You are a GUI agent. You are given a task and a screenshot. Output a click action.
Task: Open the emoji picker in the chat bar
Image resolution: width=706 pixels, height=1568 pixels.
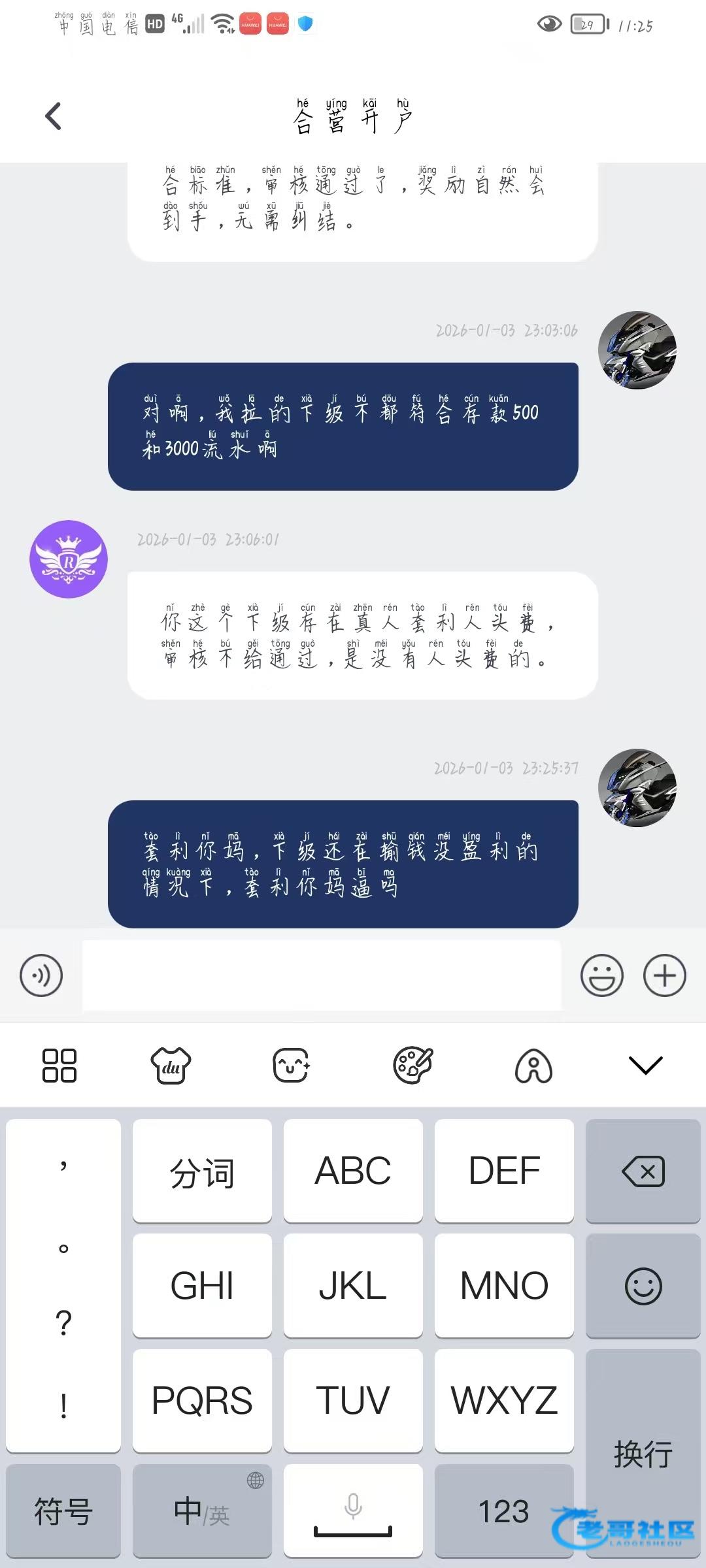tap(601, 975)
